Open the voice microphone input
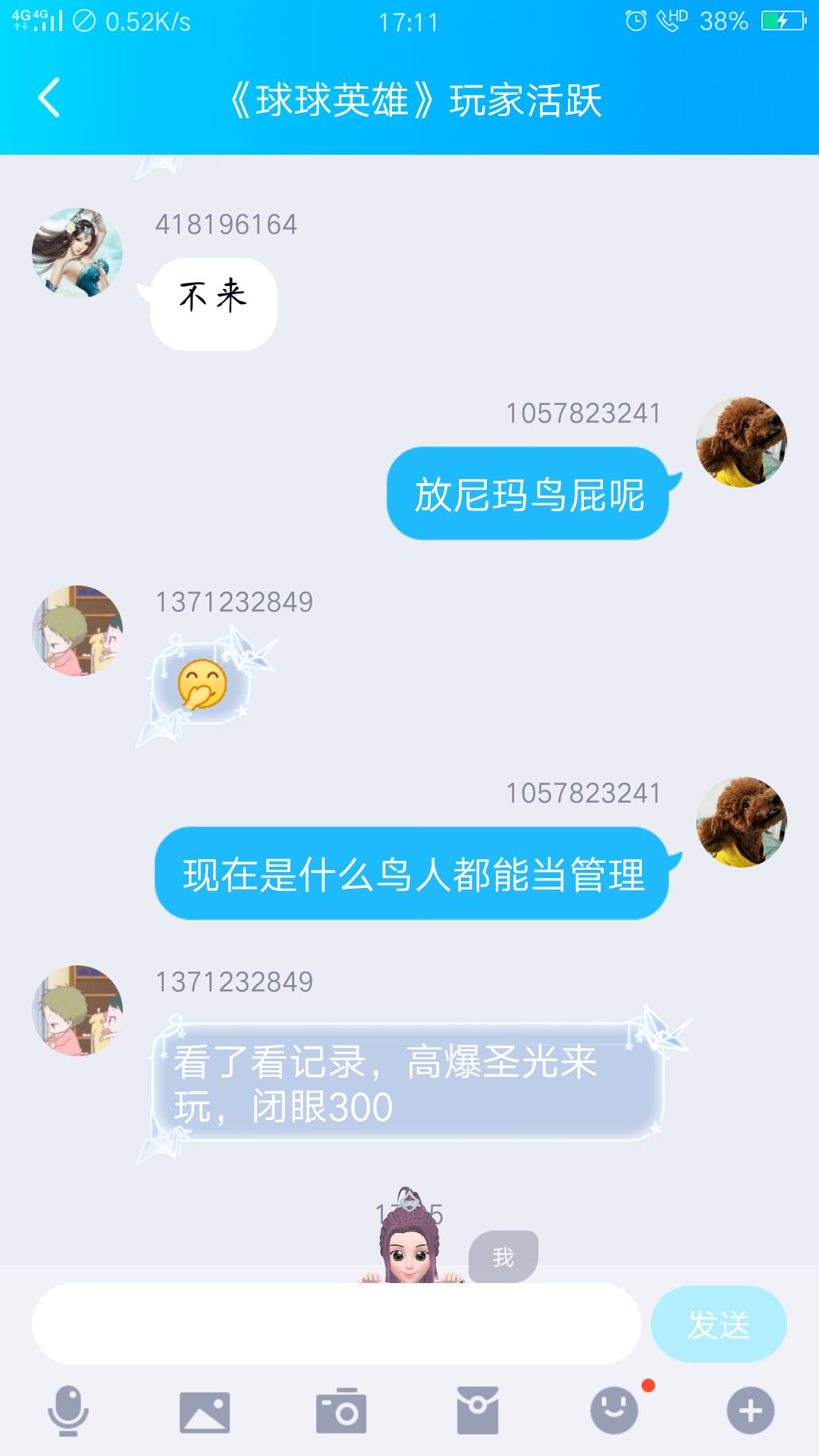The image size is (819, 1456). 68,1410
